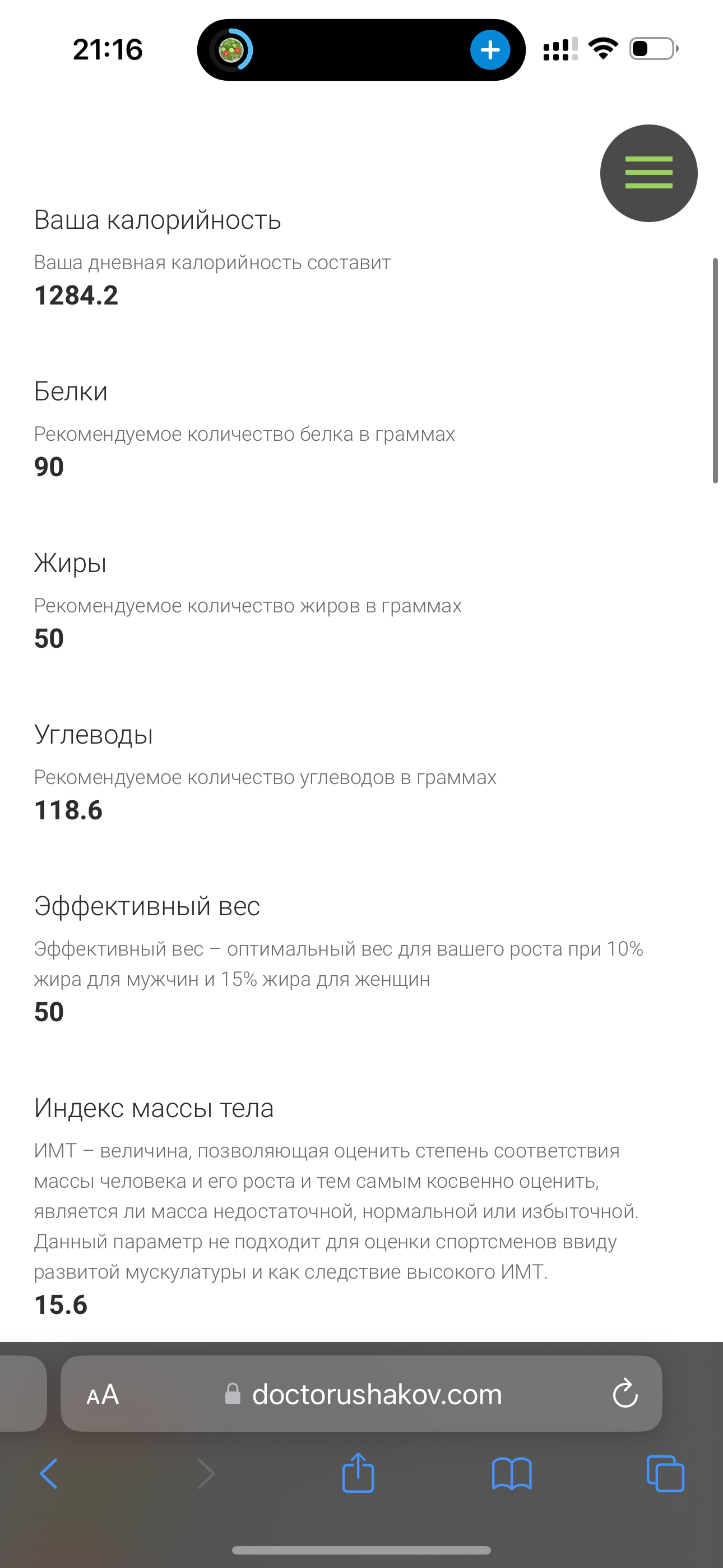
Task: Open the green hamburger menu
Action: click(648, 173)
